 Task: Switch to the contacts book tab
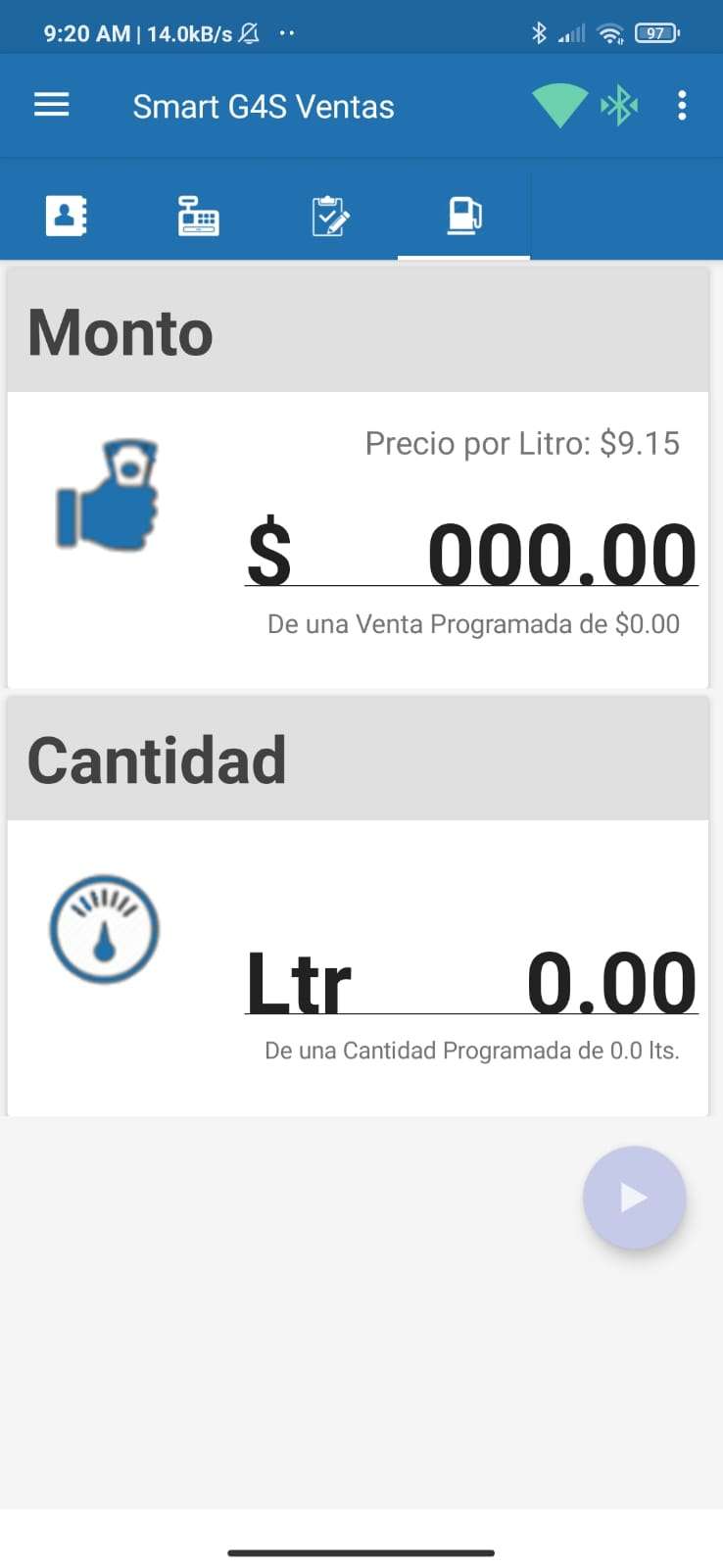pyautogui.click(x=67, y=216)
